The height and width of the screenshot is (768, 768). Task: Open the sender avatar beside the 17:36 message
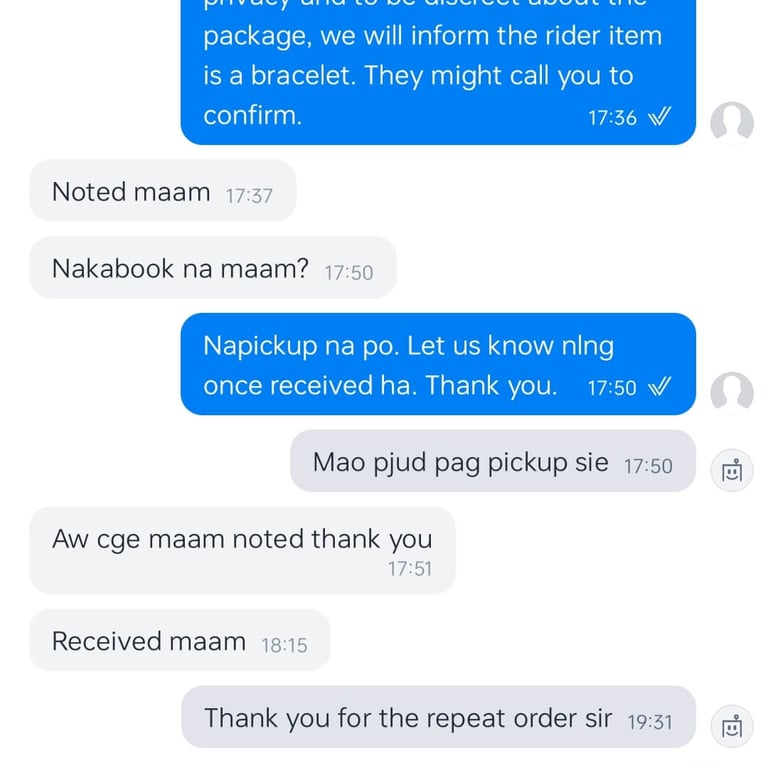[732, 123]
